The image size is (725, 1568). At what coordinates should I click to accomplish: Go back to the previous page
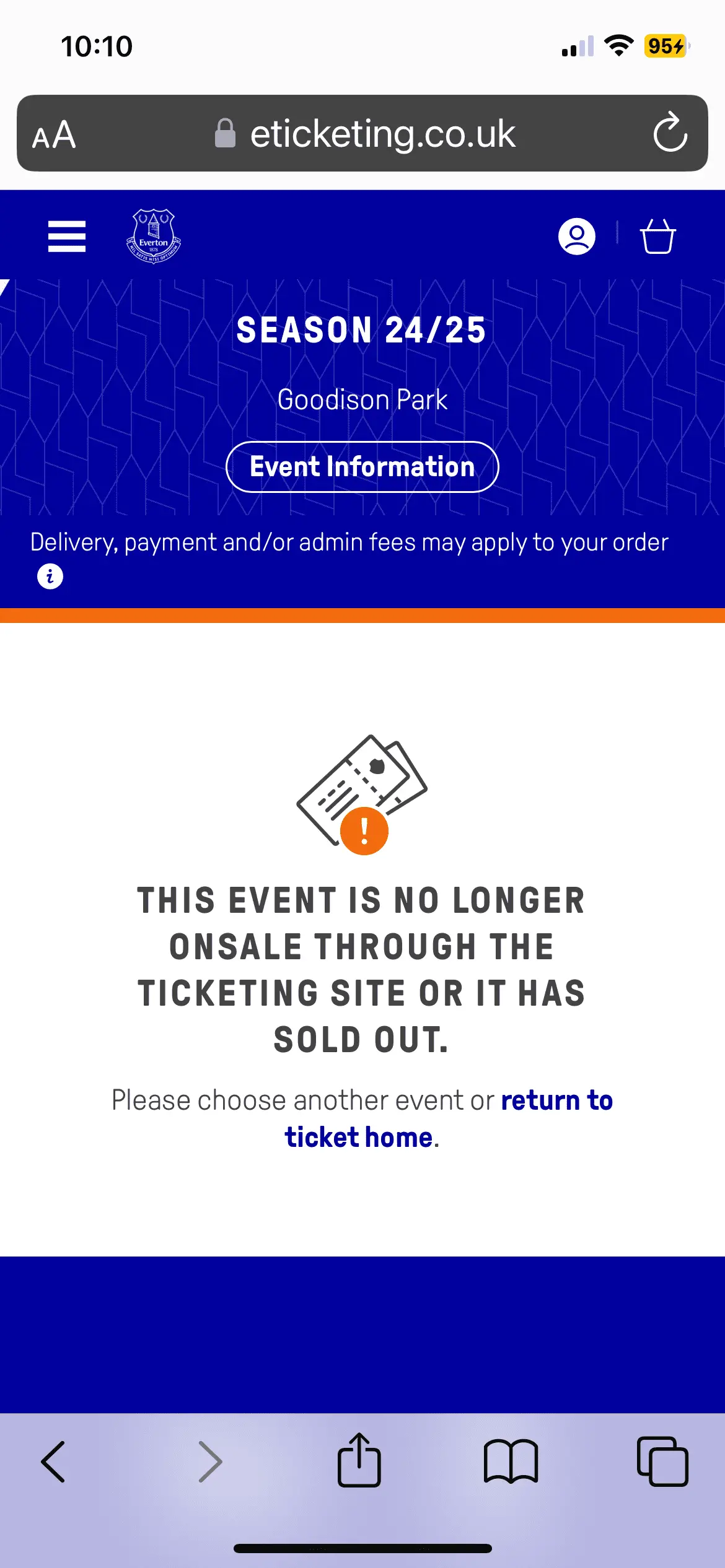click(x=54, y=1461)
